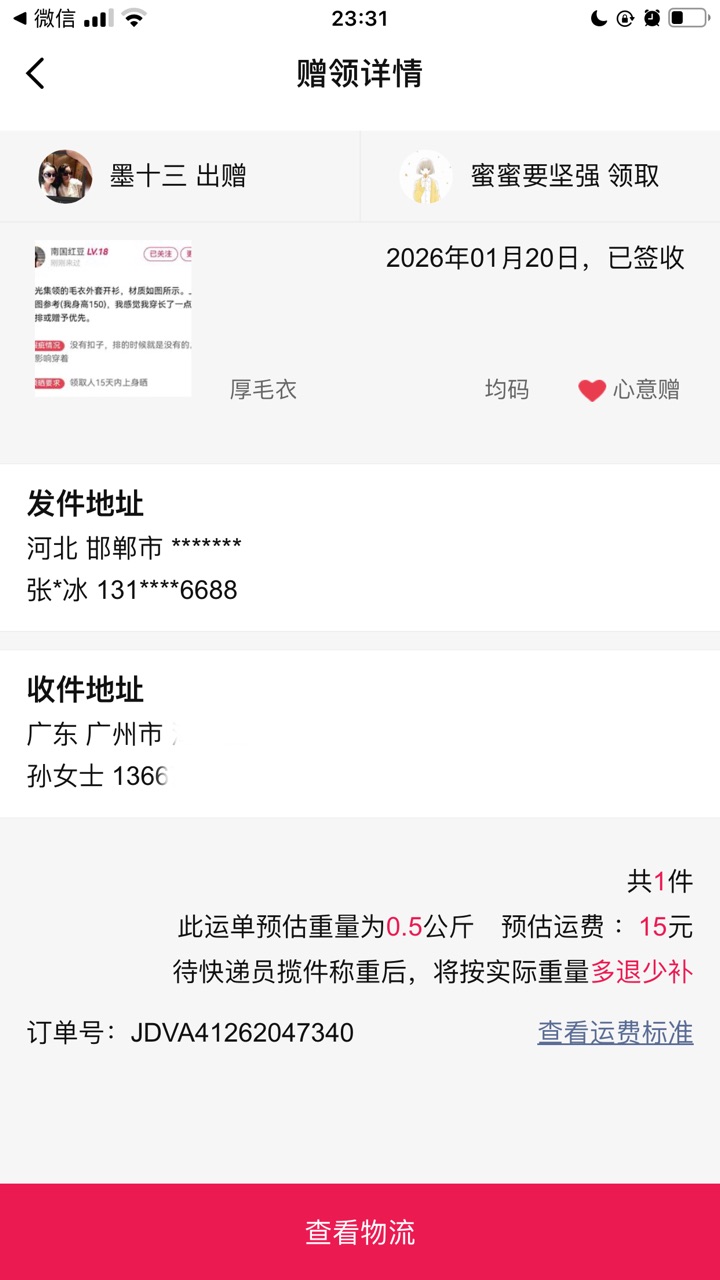
Task: Tap the 查看物流 button
Action: 360,1232
